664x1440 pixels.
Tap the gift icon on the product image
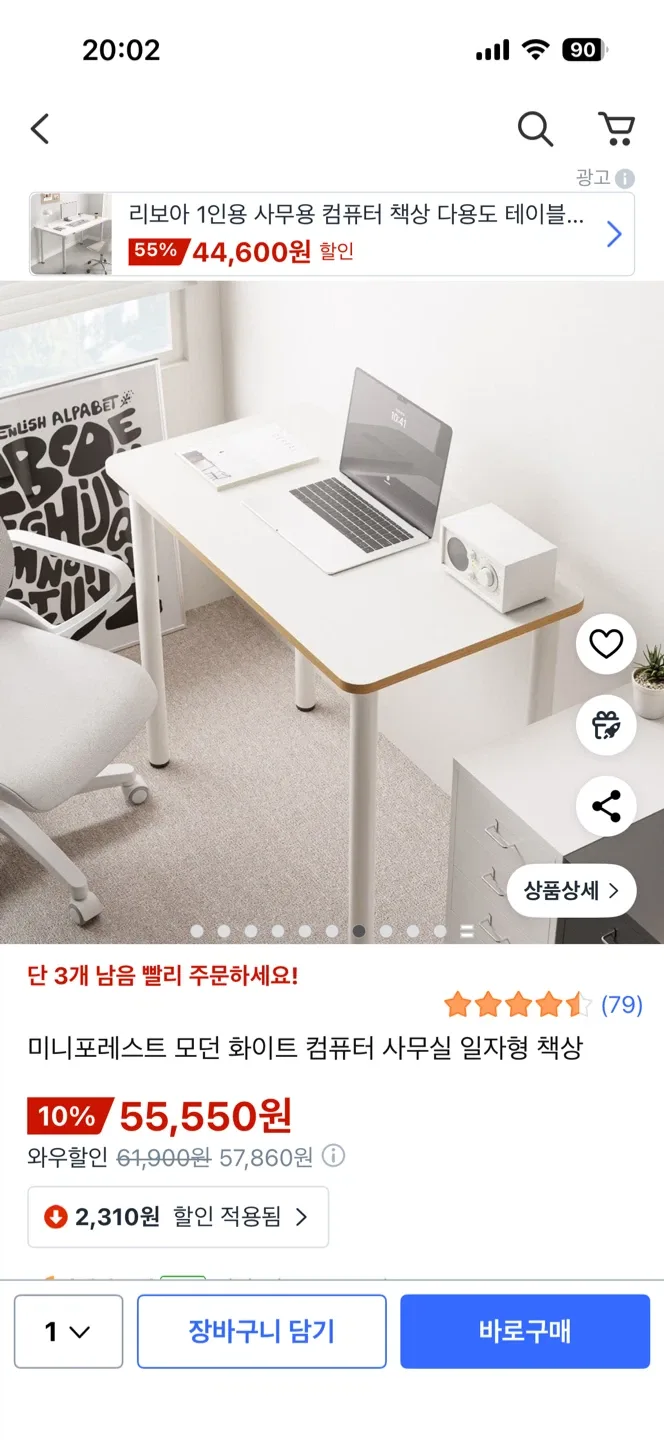[x=606, y=726]
